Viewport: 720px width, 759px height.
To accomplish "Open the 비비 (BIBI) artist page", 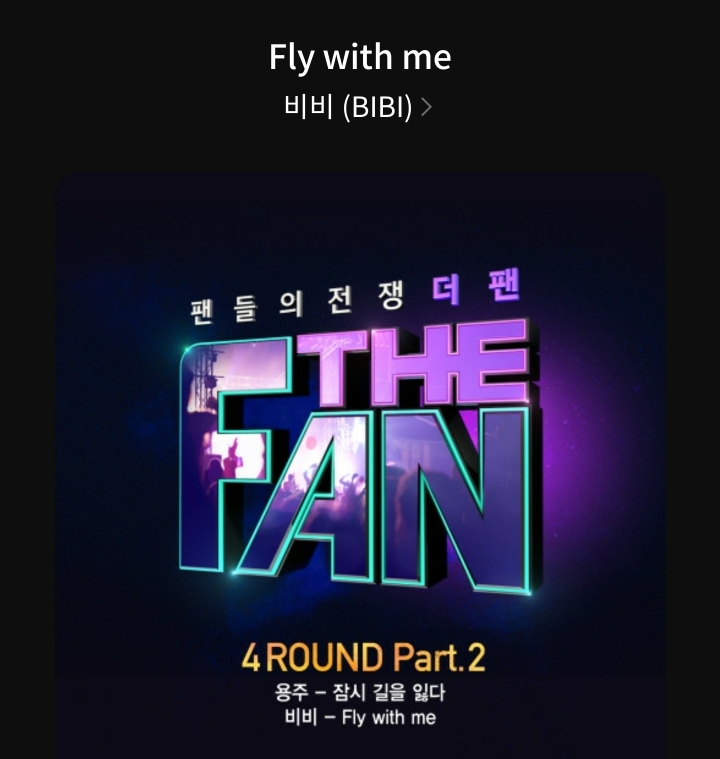I will click(x=357, y=106).
